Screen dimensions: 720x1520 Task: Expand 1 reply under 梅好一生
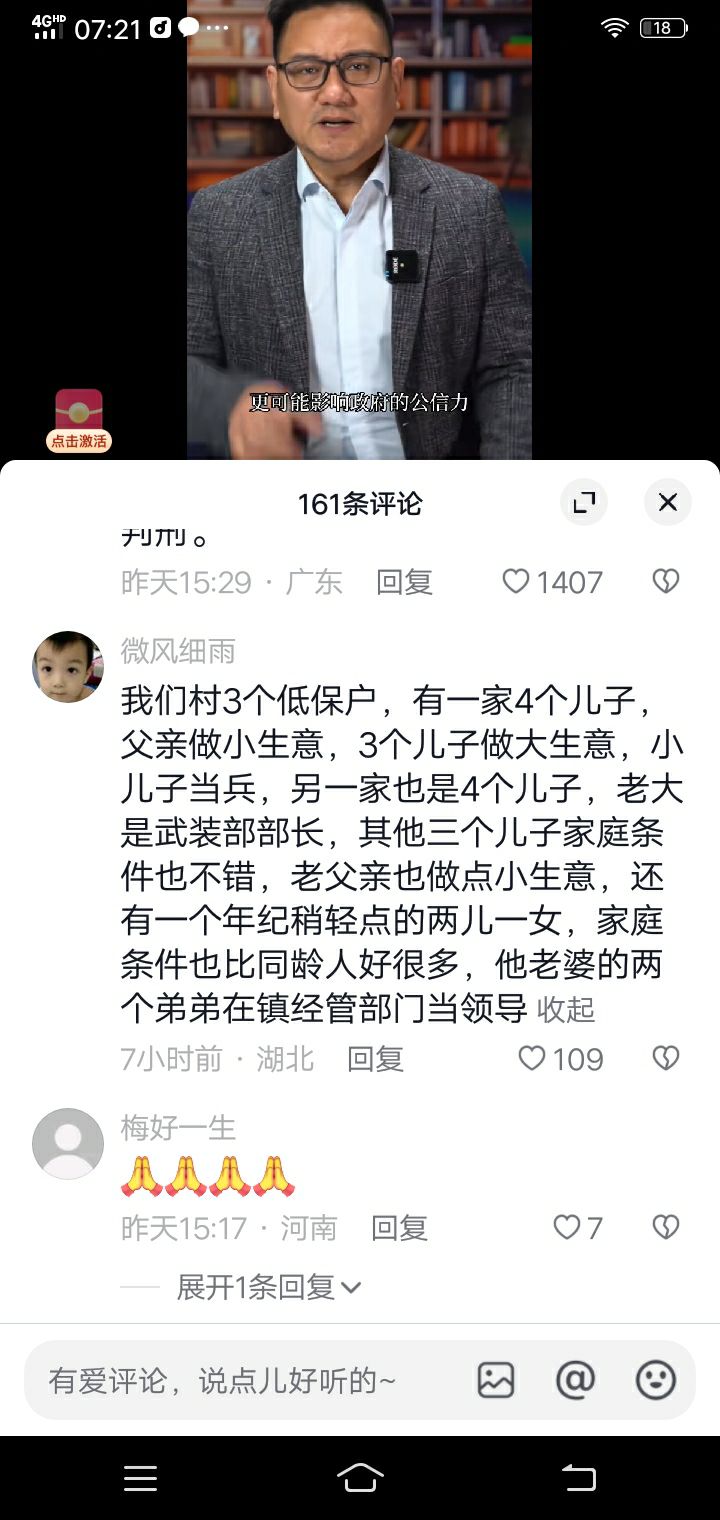coord(268,1287)
